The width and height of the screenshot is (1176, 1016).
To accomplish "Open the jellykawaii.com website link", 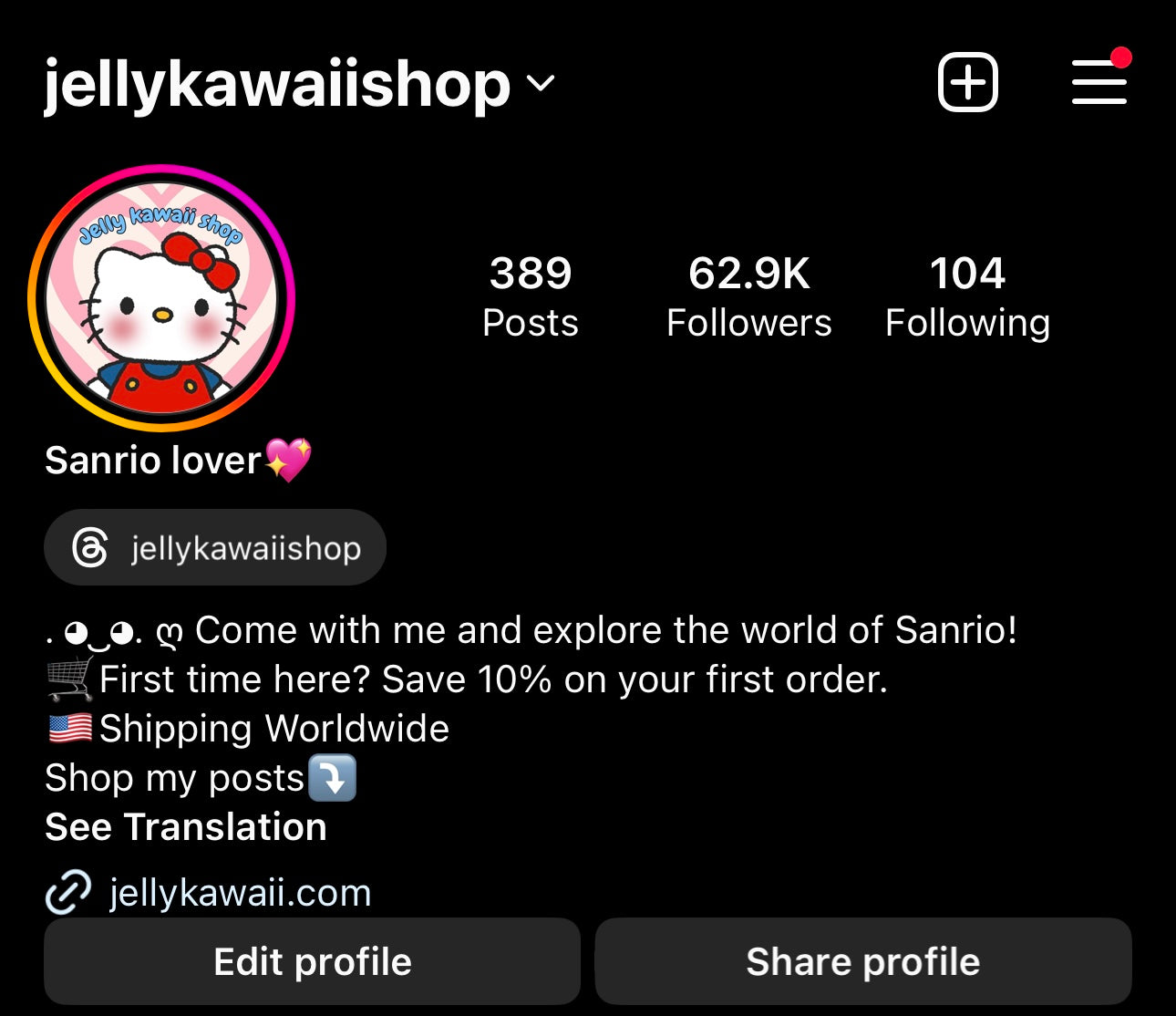I will (x=239, y=893).
